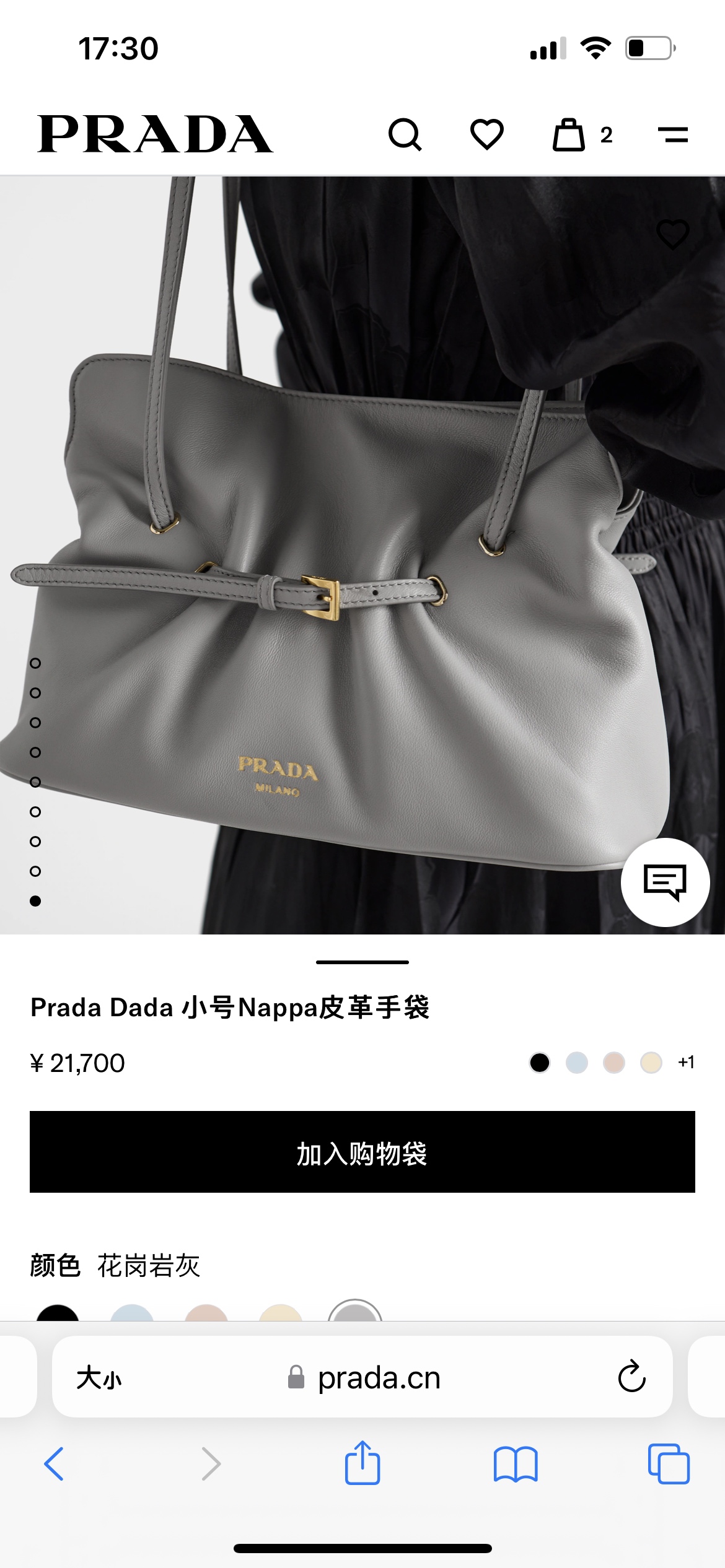Open Safari bookmarks
Image resolution: width=725 pixels, height=1568 pixels.
pyautogui.click(x=516, y=1464)
